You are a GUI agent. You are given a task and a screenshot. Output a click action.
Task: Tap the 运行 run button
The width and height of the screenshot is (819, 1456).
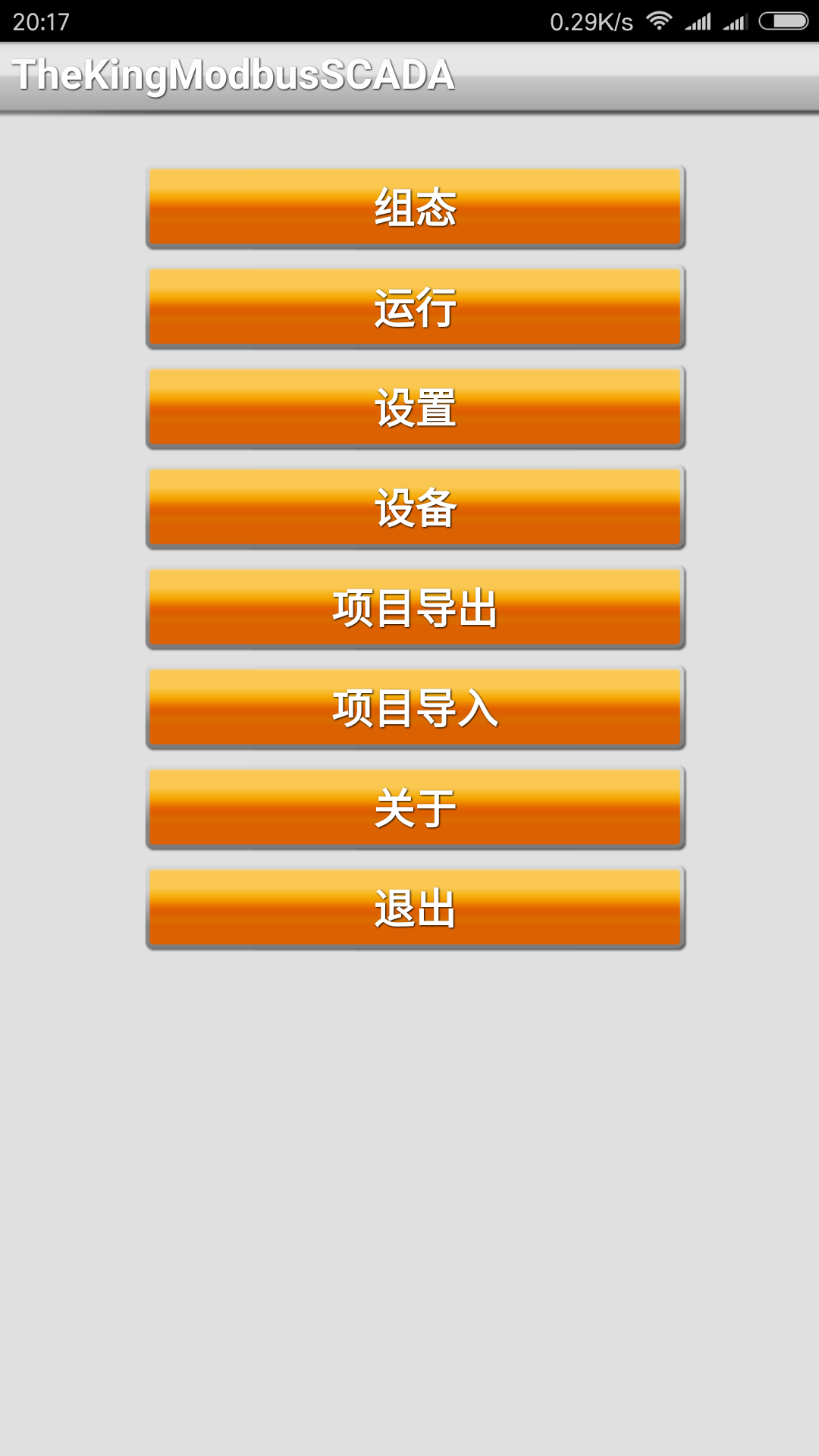(x=416, y=307)
